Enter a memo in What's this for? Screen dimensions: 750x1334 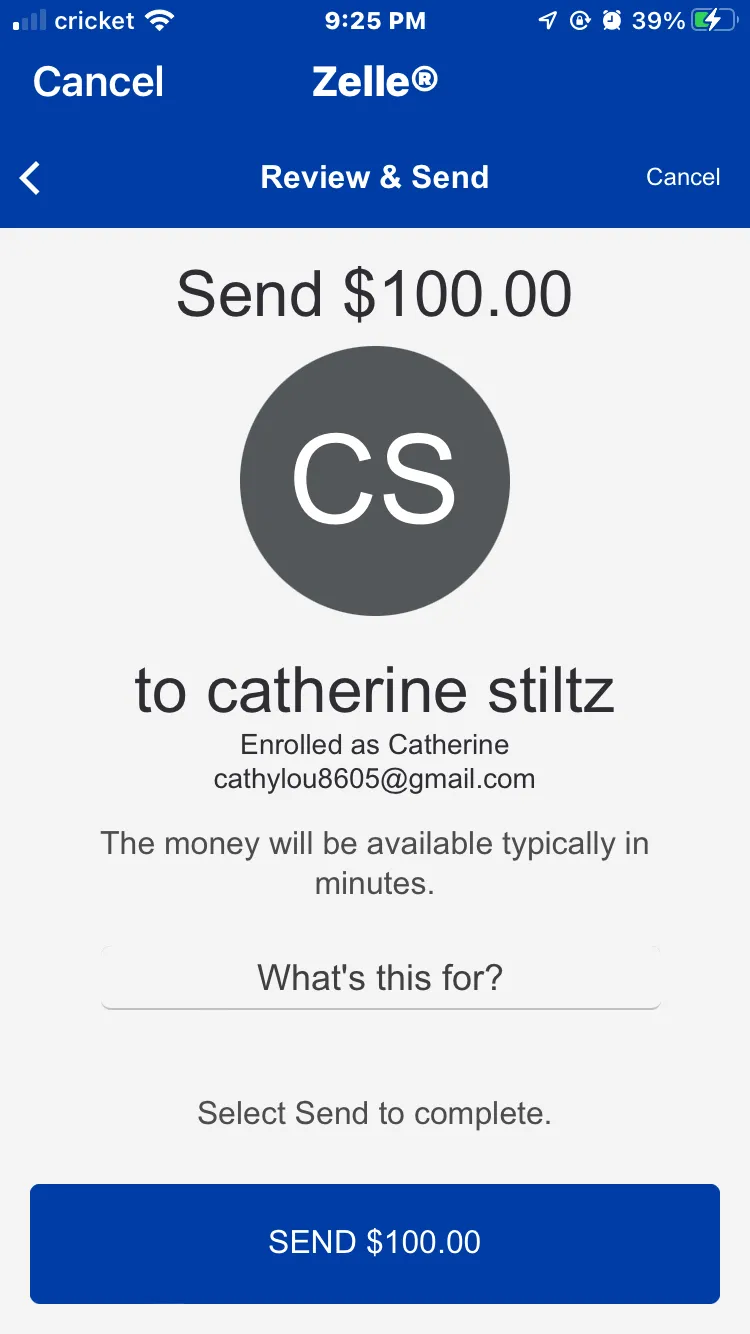[380, 977]
